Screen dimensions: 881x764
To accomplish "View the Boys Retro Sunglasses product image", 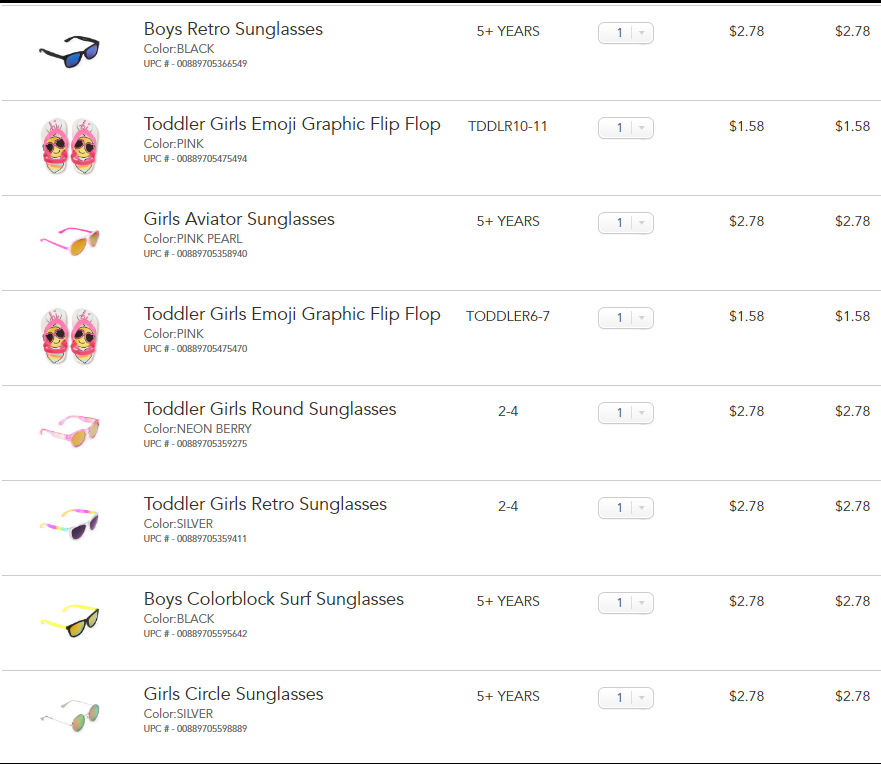I will pyautogui.click(x=69, y=51).
